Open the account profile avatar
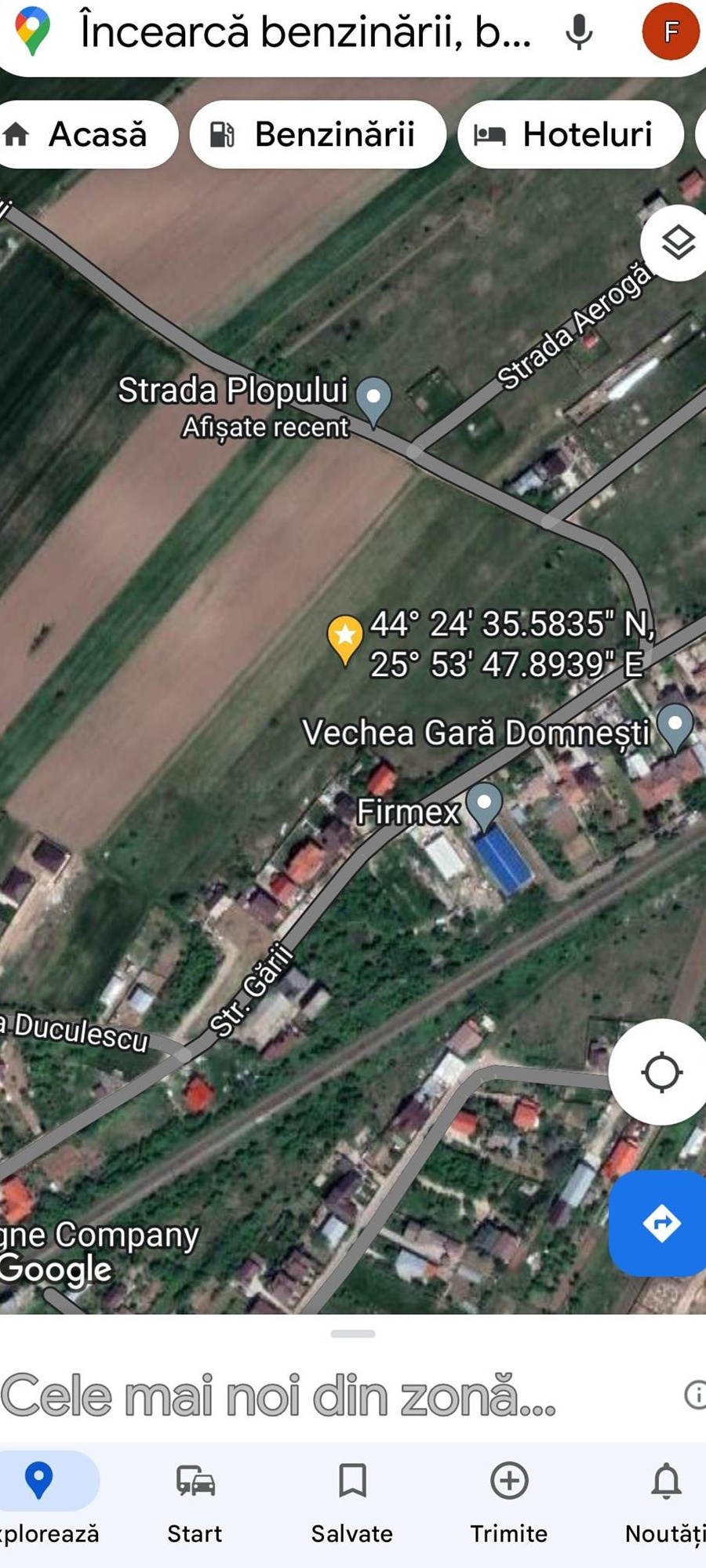 [x=670, y=32]
